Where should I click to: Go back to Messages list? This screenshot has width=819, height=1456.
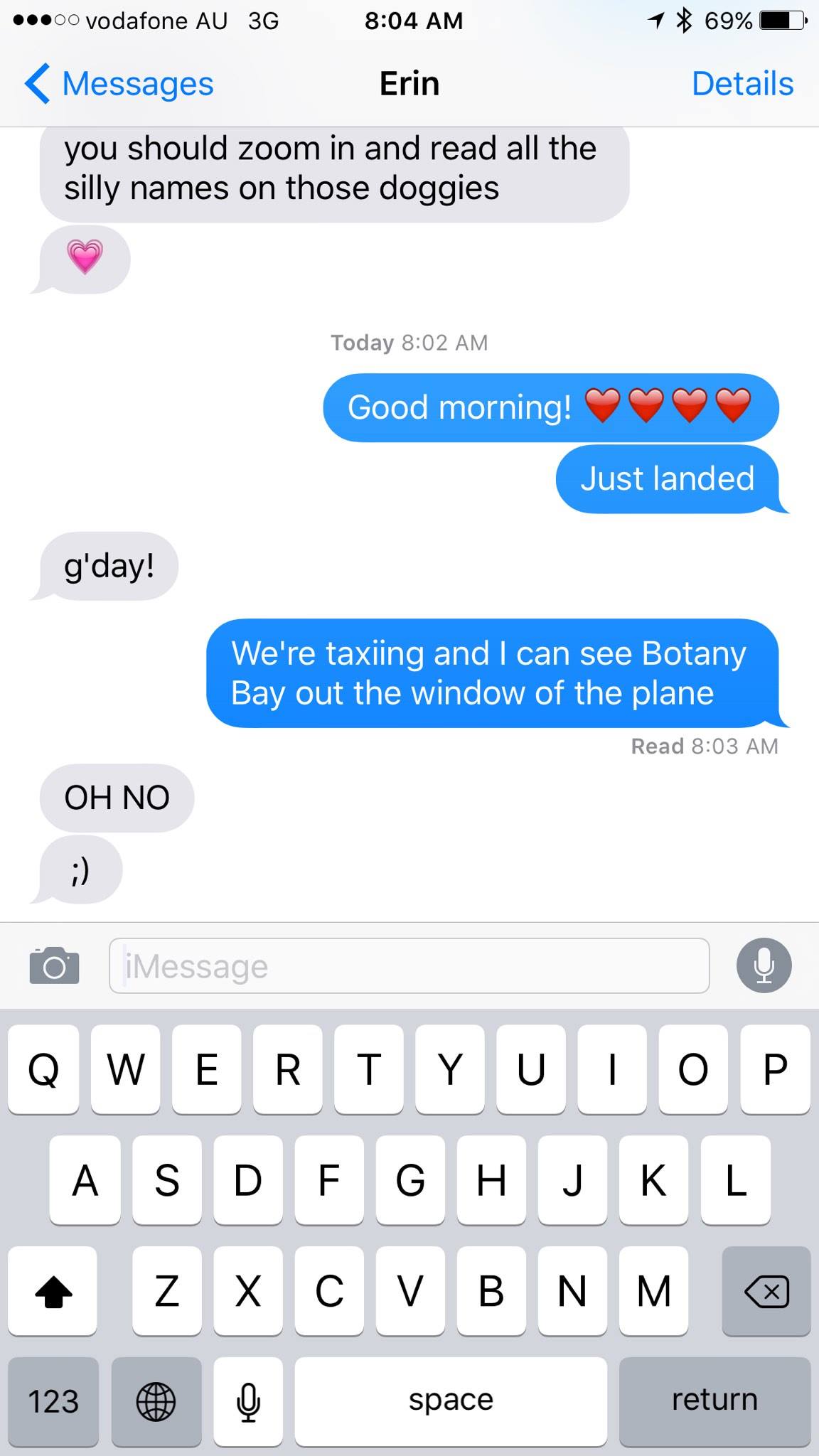click(119, 84)
